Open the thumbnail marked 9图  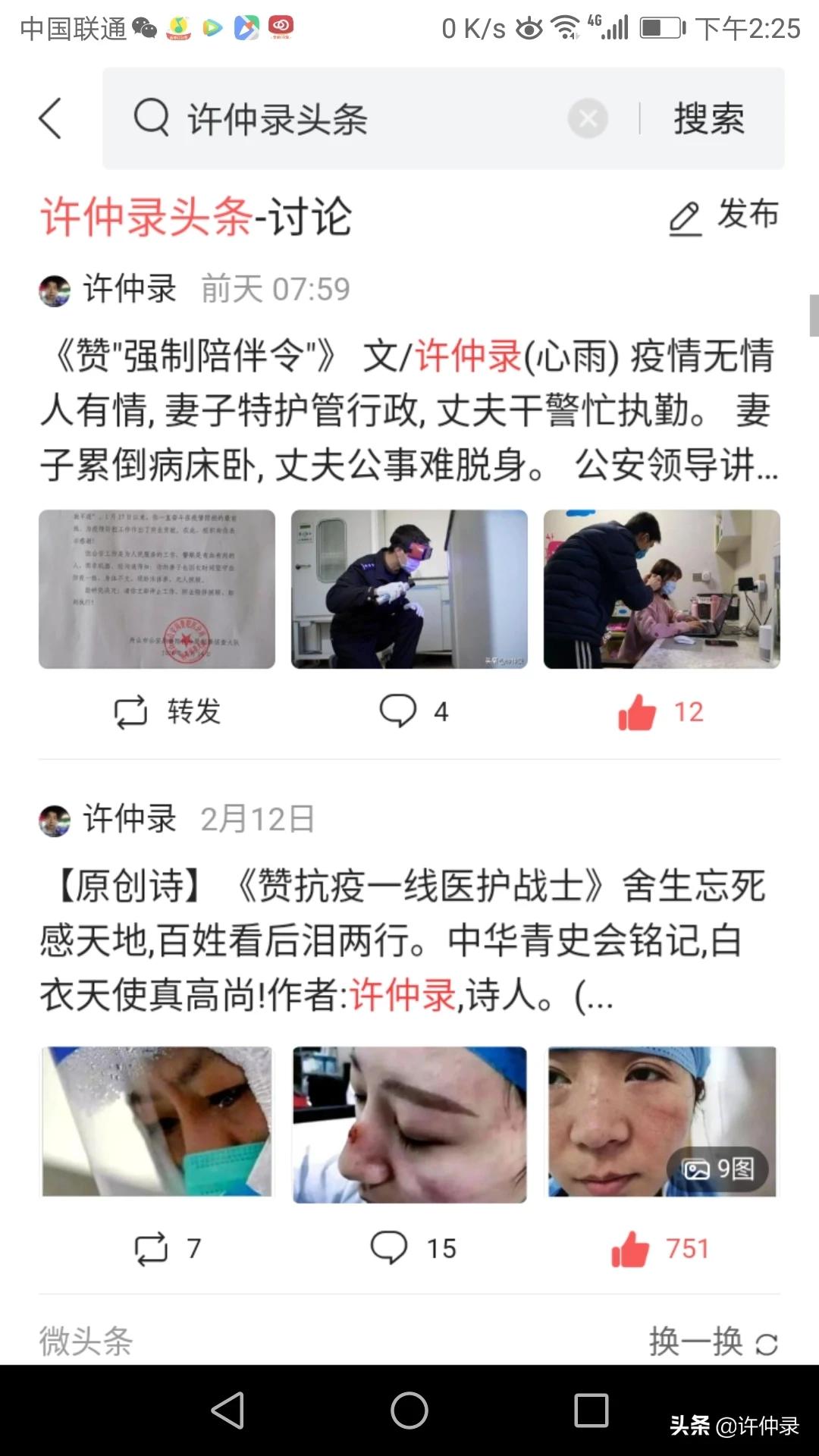(x=661, y=1122)
